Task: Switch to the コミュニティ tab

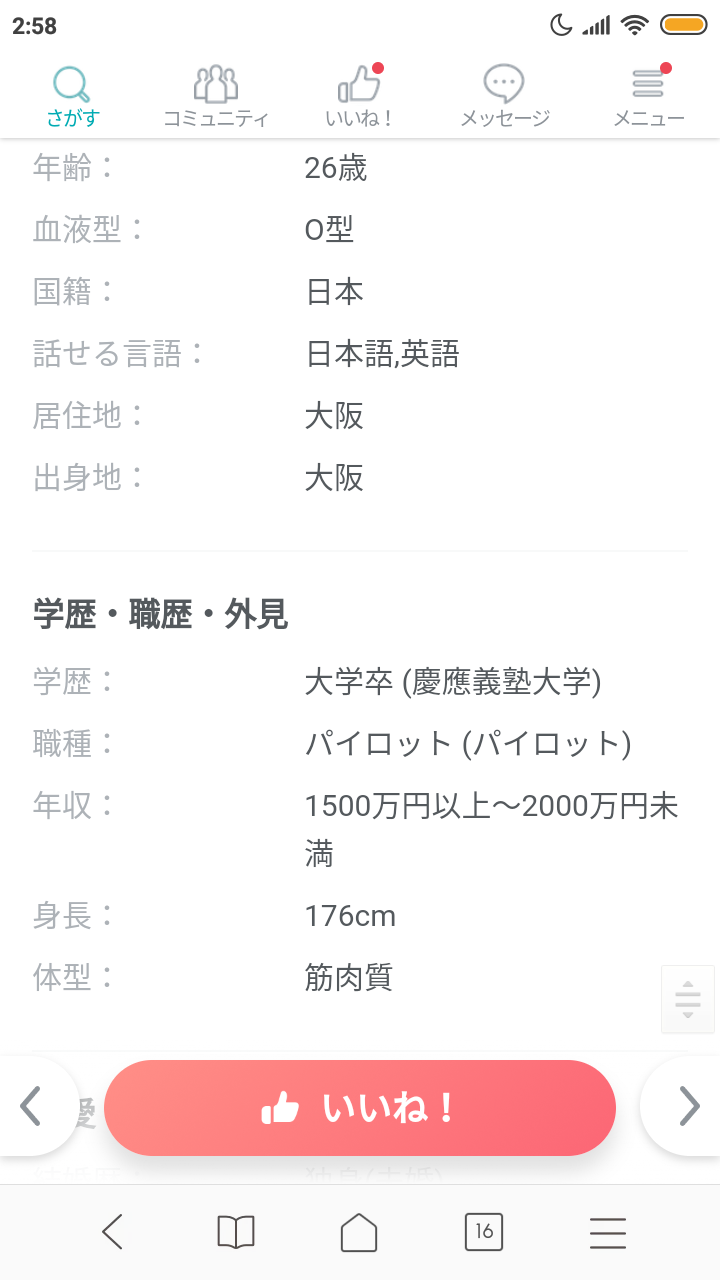Action: point(216,96)
